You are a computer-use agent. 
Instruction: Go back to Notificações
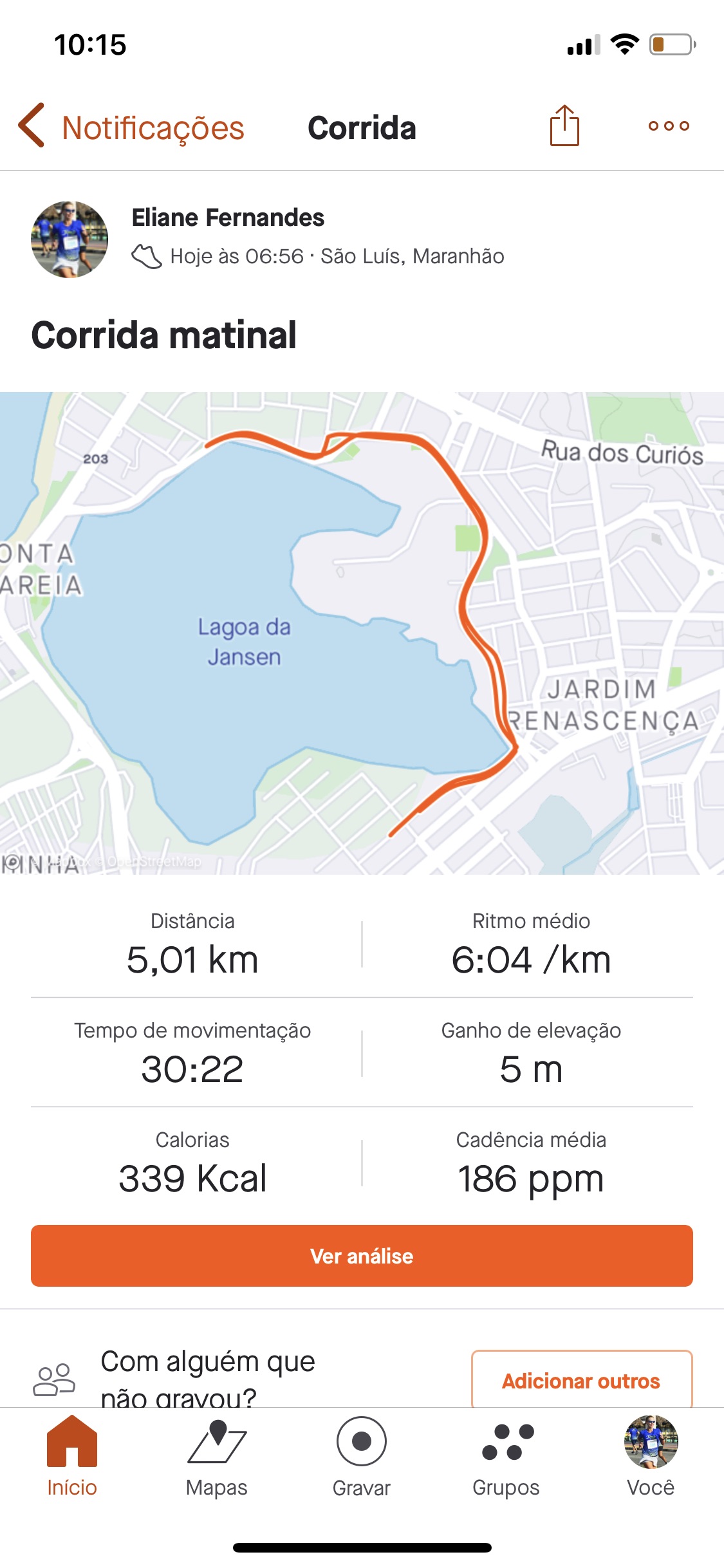(x=131, y=127)
